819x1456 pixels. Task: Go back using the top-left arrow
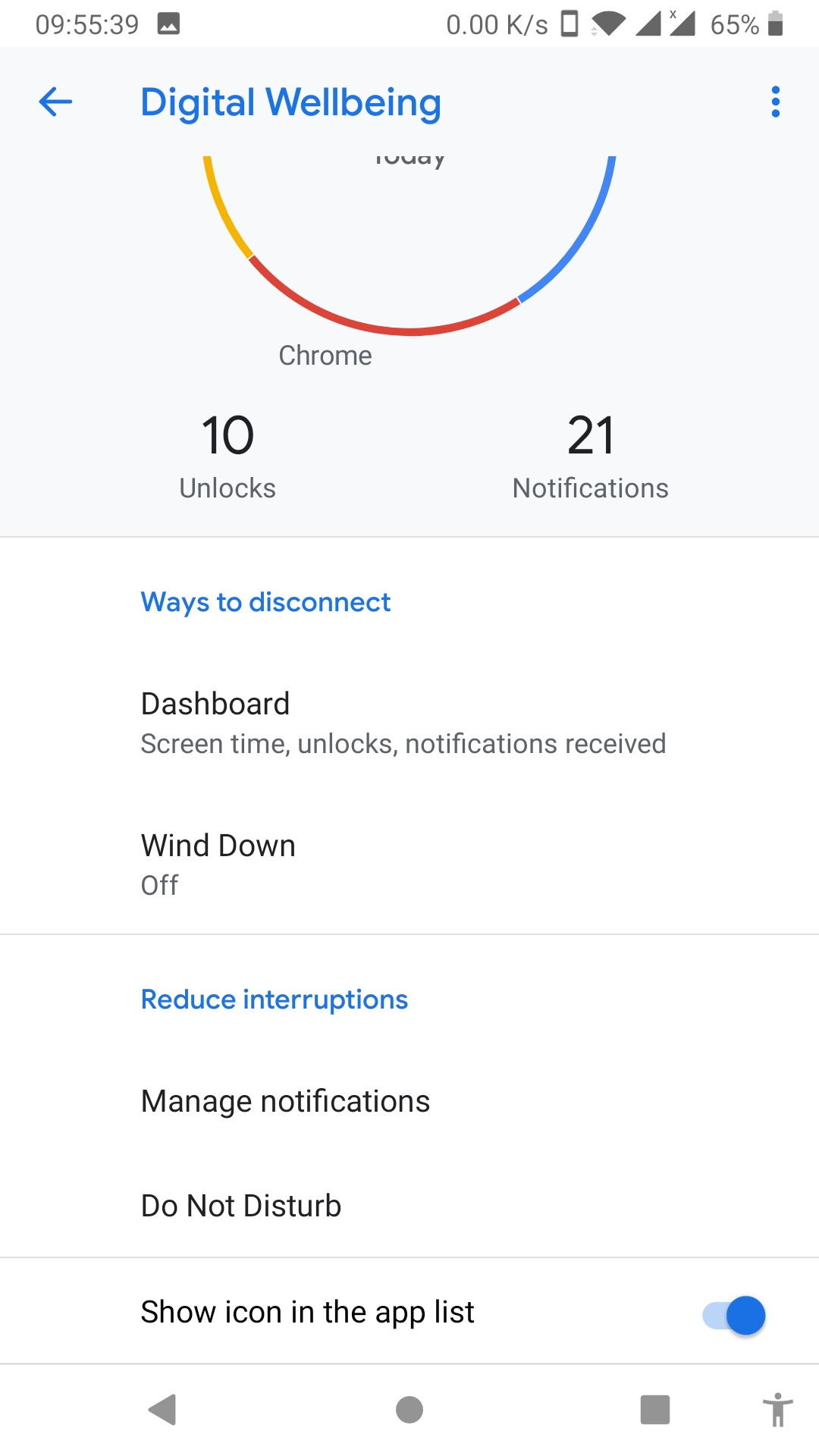55,102
